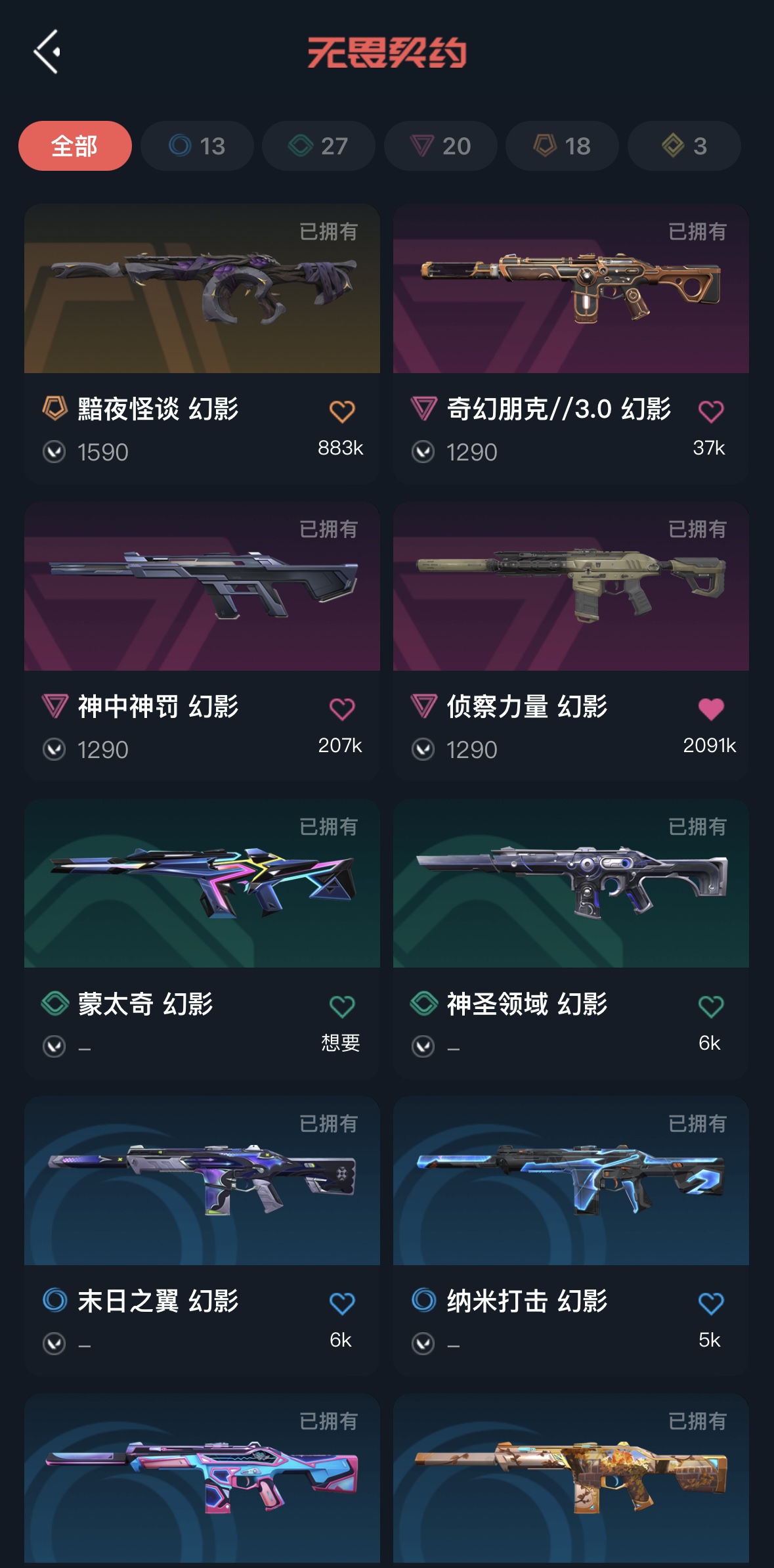Select the 全部 filter chip
This screenshot has width=774, height=1568.
[x=75, y=146]
